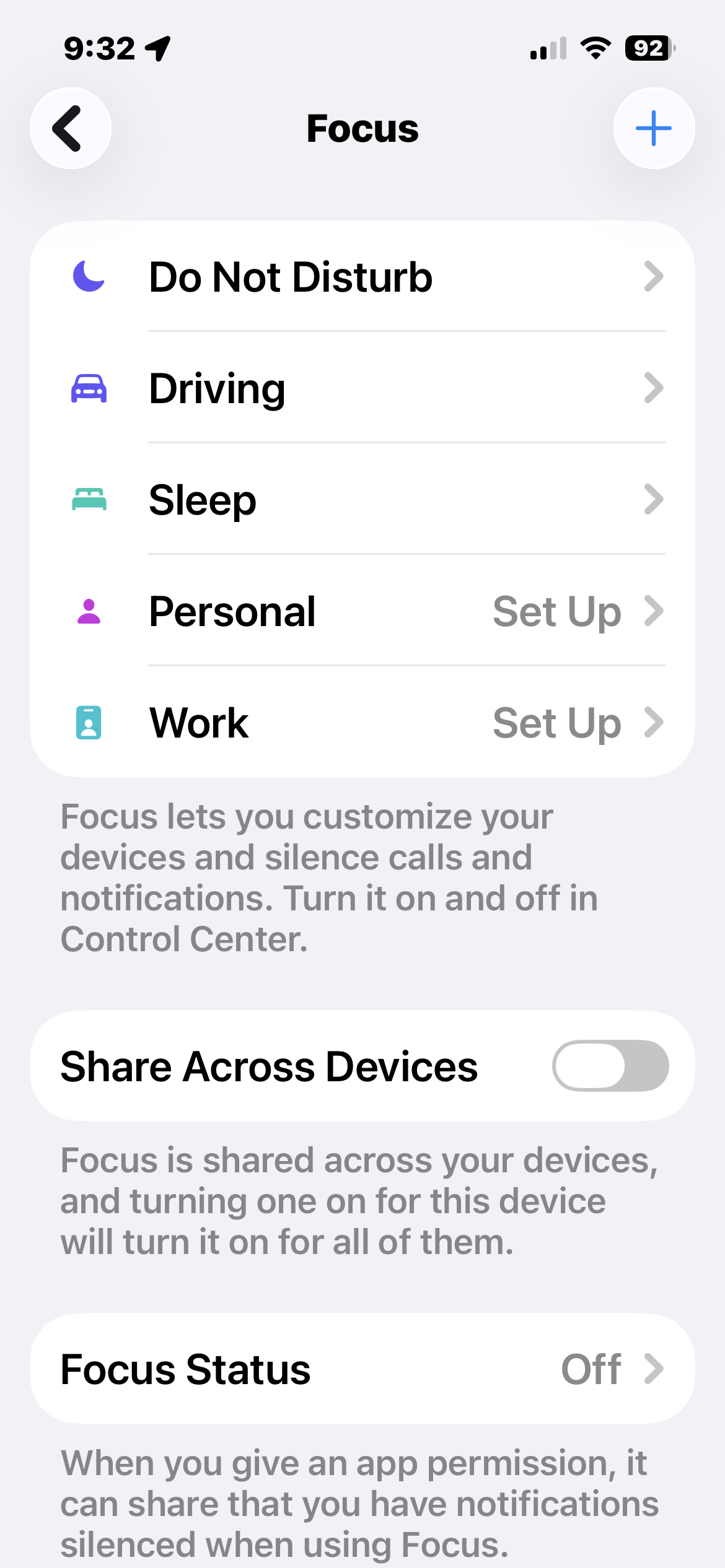Open Focus Status settings
Viewport: 725px width, 1568px height.
coord(362,1369)
